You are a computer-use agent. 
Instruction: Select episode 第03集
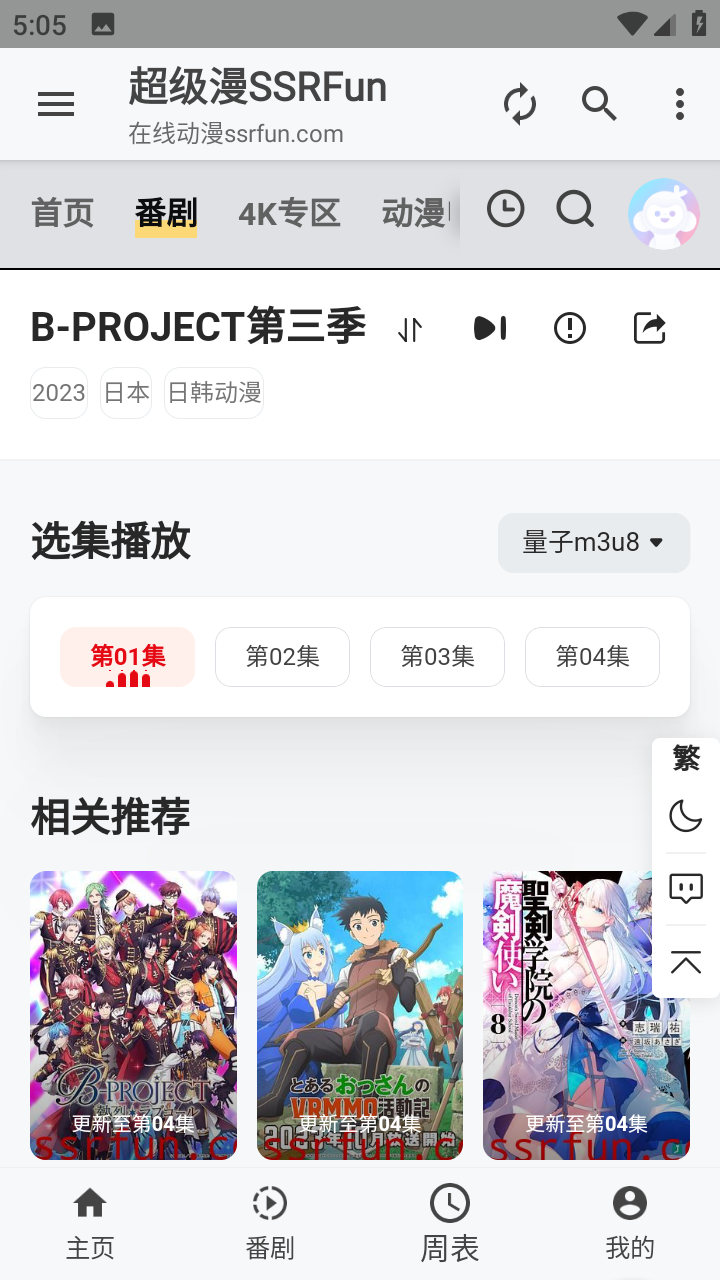(x=437, y=657)
